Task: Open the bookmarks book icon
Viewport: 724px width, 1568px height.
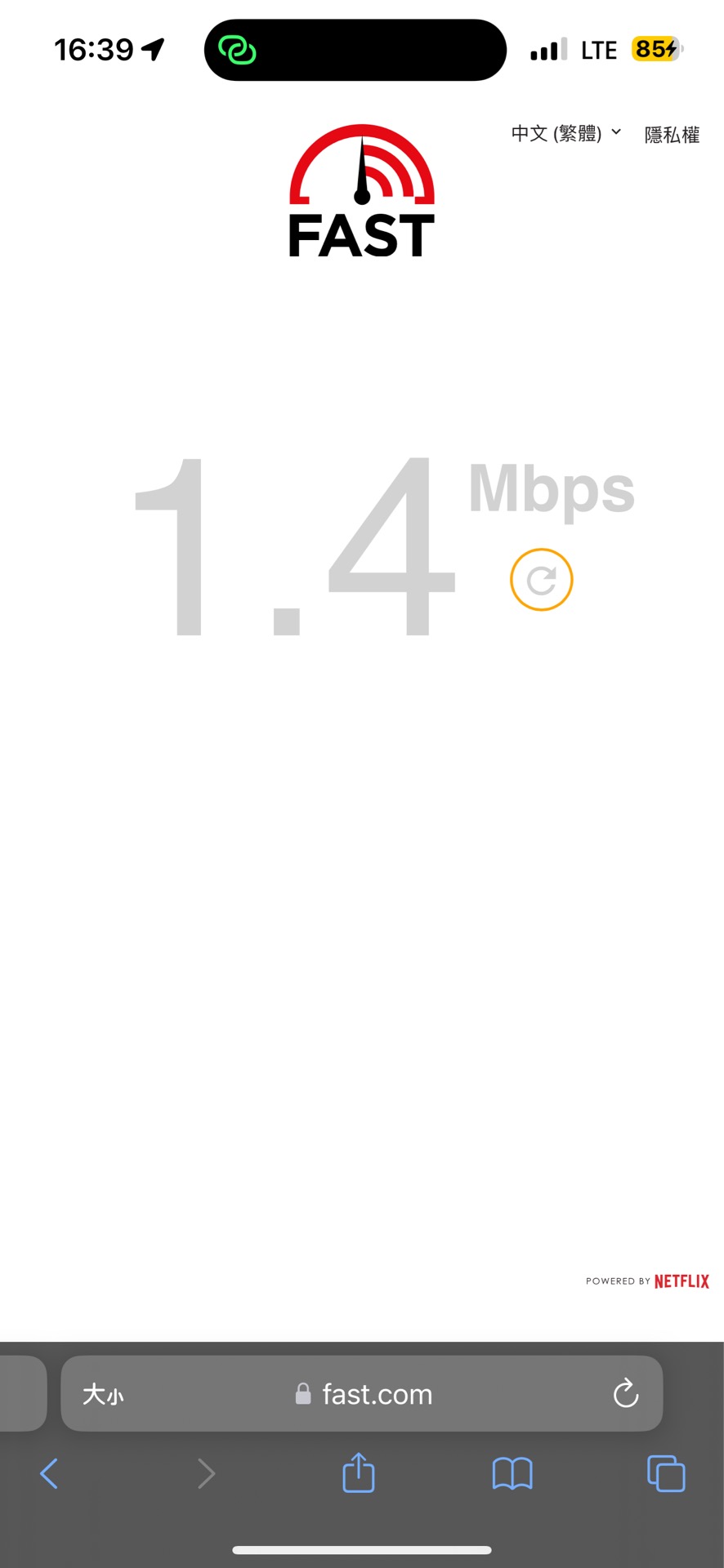Action: coord(512,1473)
